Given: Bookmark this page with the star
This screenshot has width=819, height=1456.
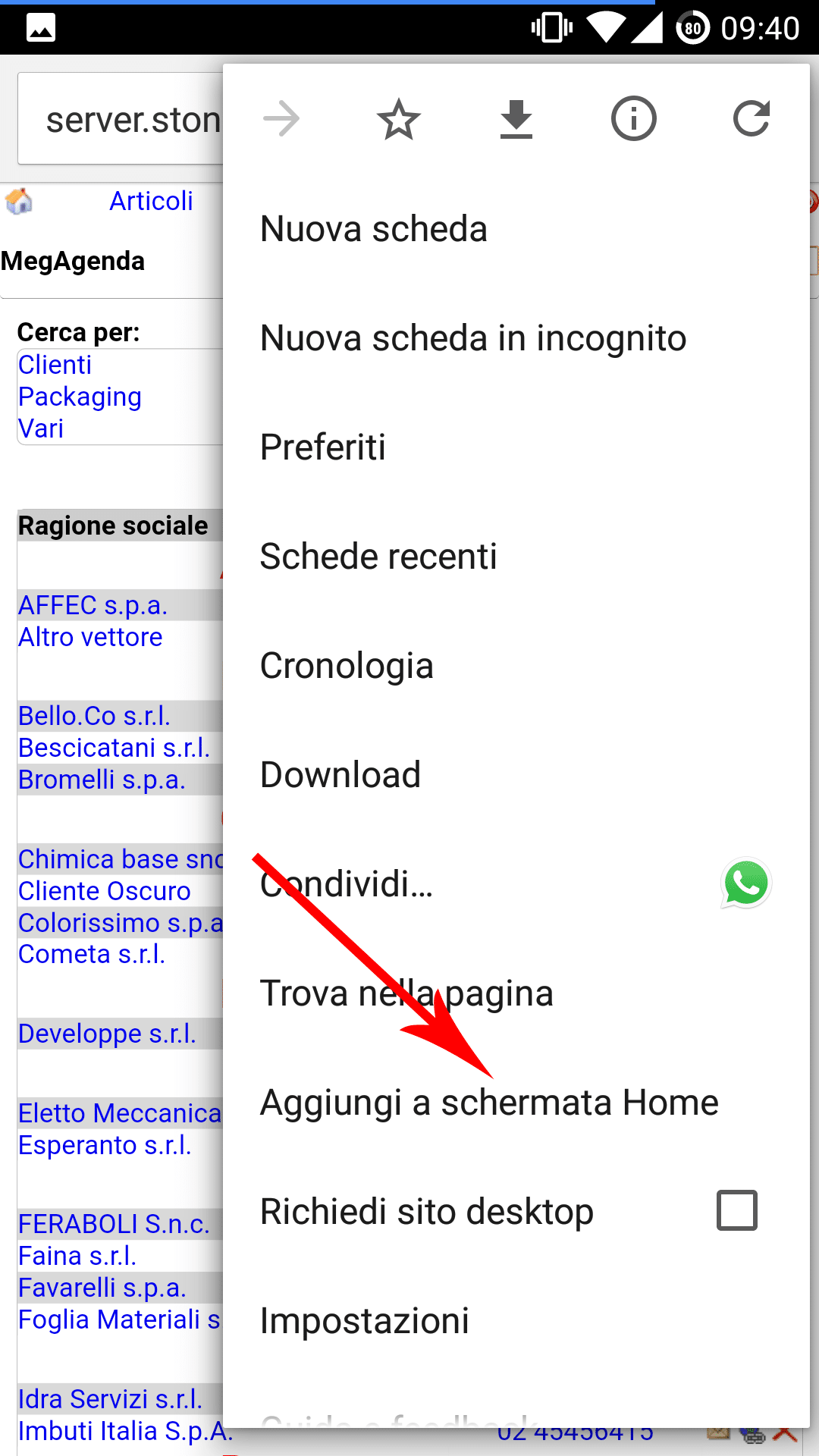Looking at the screenshot, I should pyautogui.click(x=399, y=119).
